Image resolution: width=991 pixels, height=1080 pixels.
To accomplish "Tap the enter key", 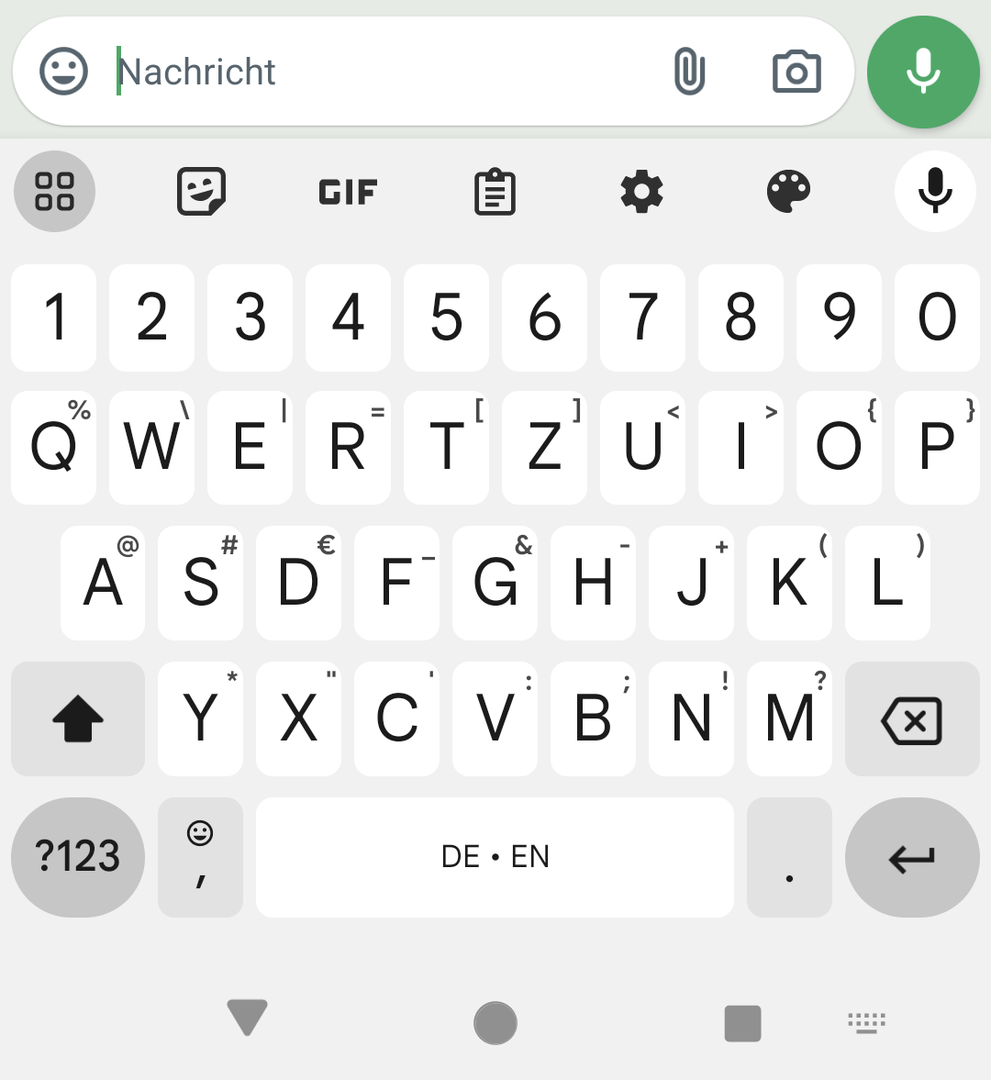I will click(911, 857).
